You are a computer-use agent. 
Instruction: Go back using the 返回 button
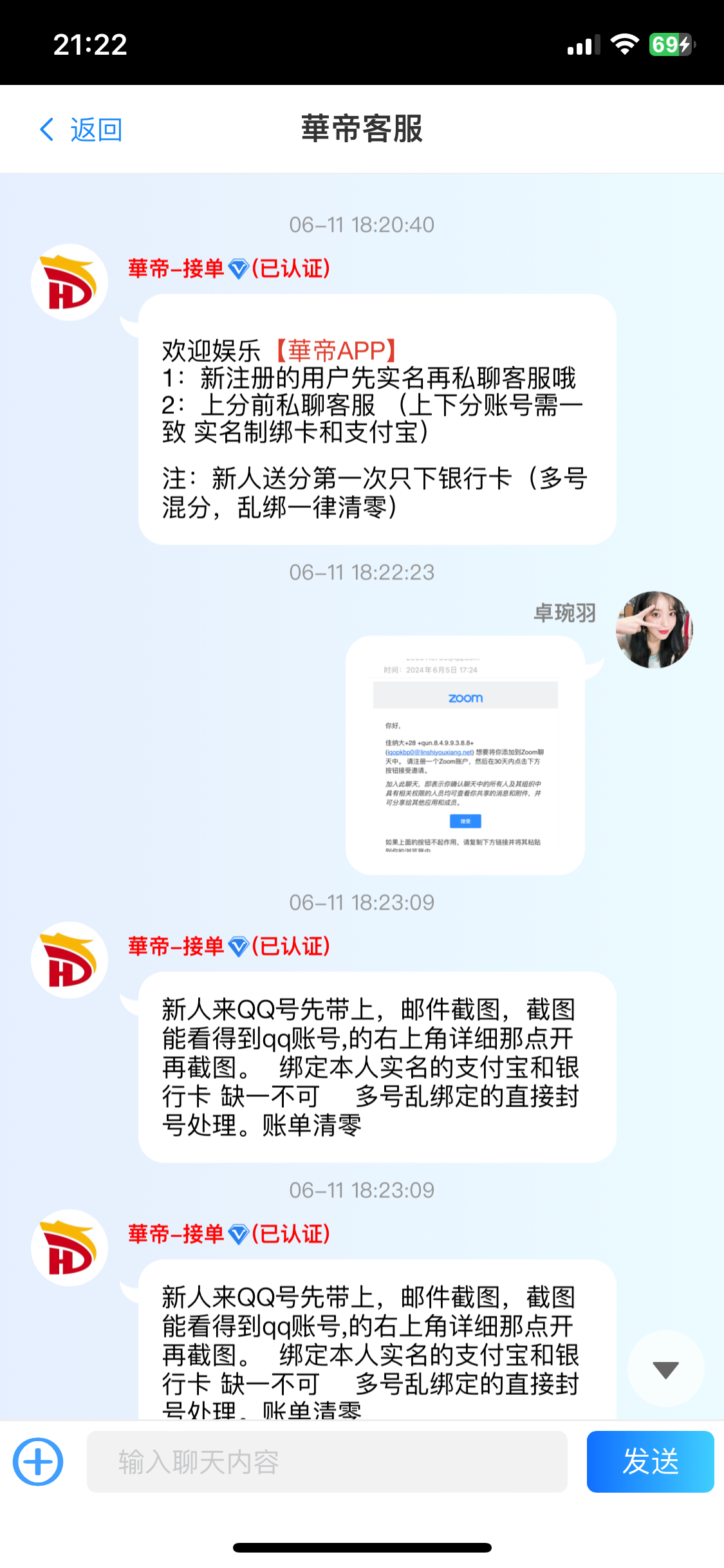tap(81, 129)
